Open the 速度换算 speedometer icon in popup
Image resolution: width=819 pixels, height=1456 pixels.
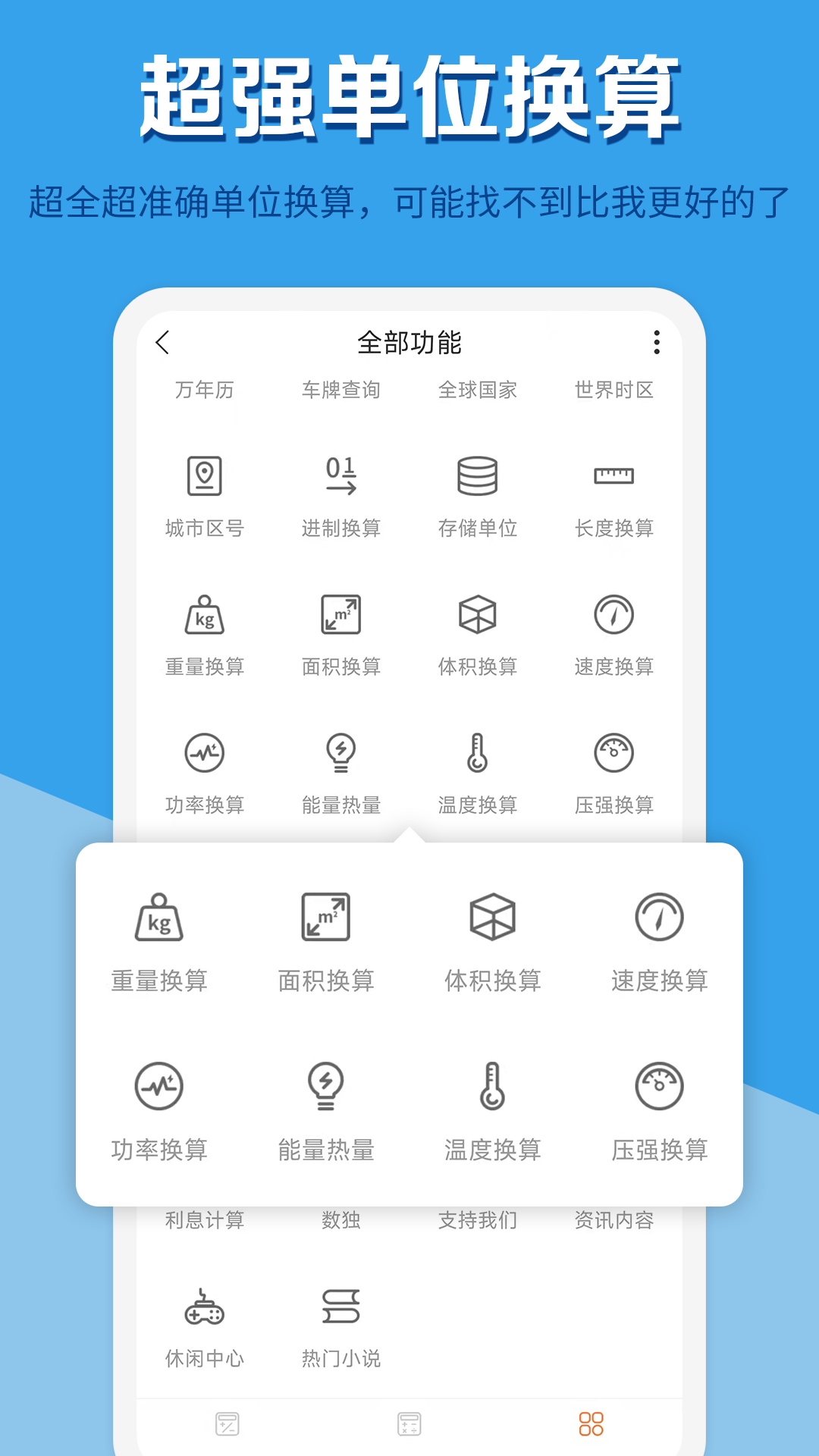(660, 918)
